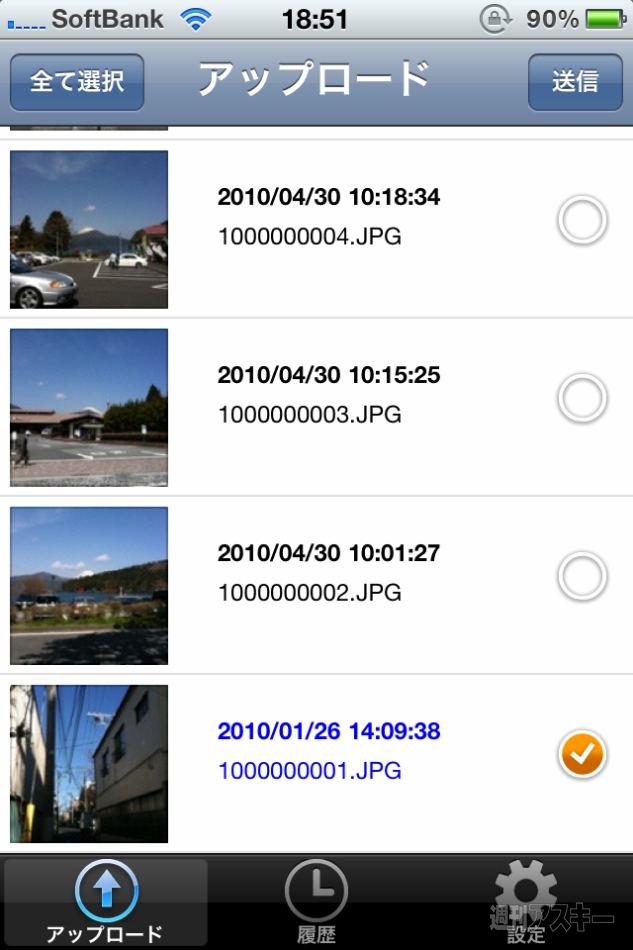Select the checkbox for 1000000004.JPG

point(582,221)
